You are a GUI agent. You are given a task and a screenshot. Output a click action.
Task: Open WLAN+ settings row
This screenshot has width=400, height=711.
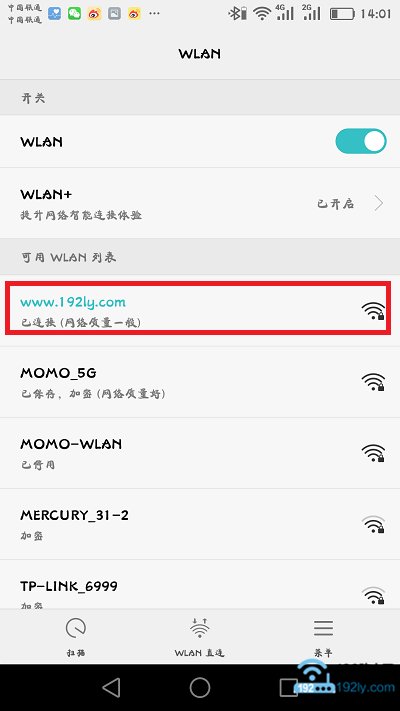point(200,203)
